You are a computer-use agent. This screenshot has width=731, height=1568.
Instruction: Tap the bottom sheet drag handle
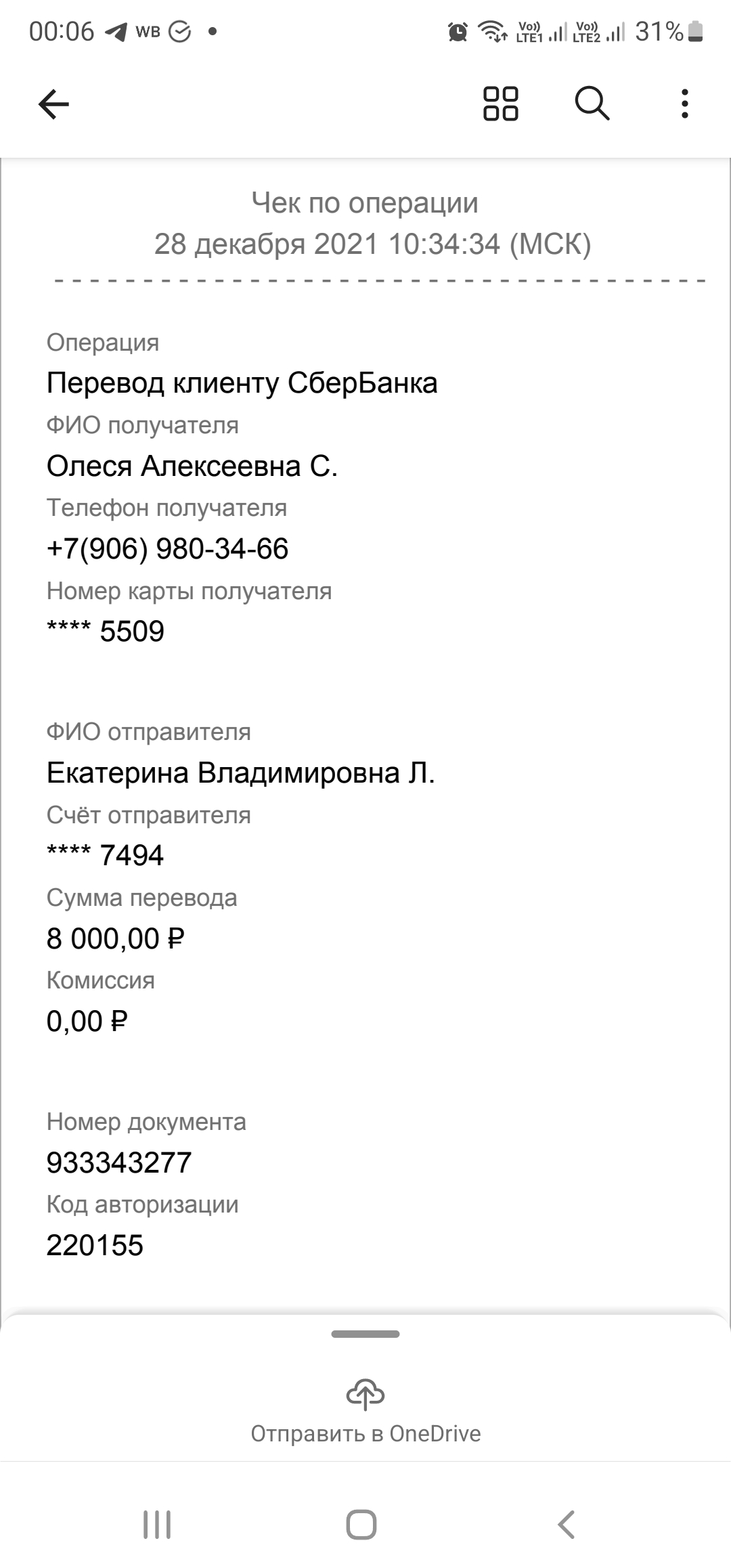[x=365, y=1334]
